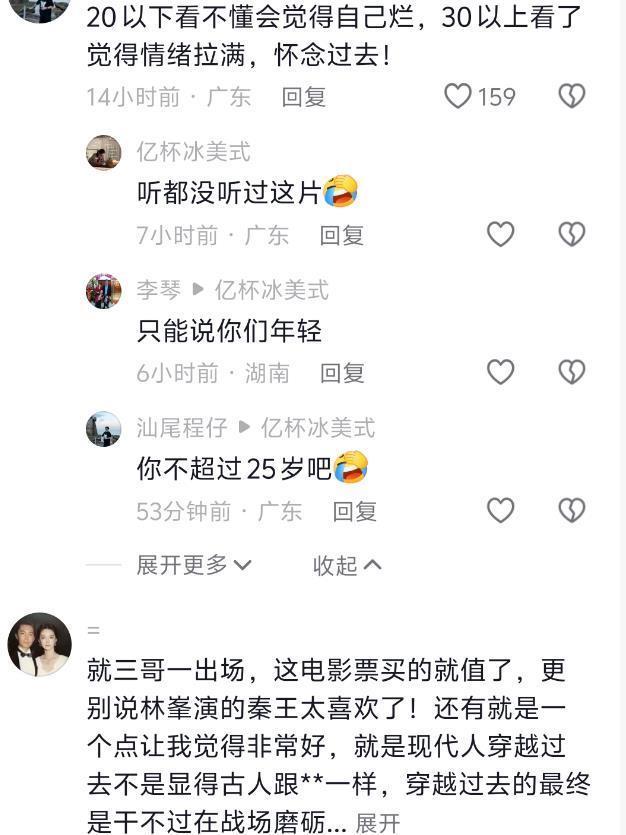The image size is (626, 835).
Task: Reply to 汕尾程仔's comment
Action: click(355, 511)
